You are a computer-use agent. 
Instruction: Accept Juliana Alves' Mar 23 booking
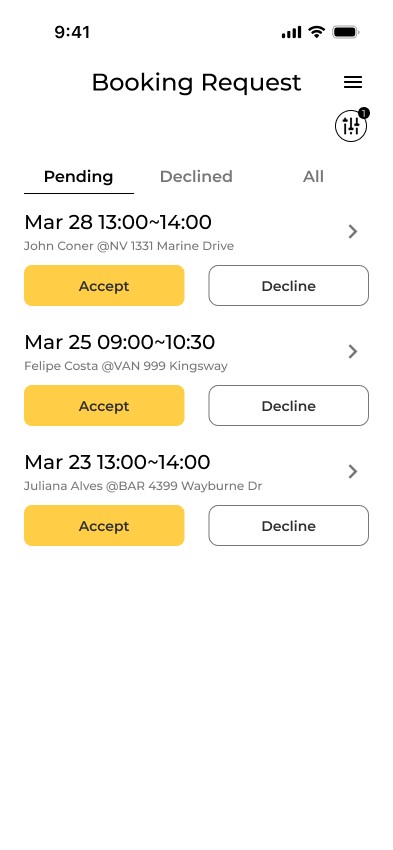(x=104, y=526)
